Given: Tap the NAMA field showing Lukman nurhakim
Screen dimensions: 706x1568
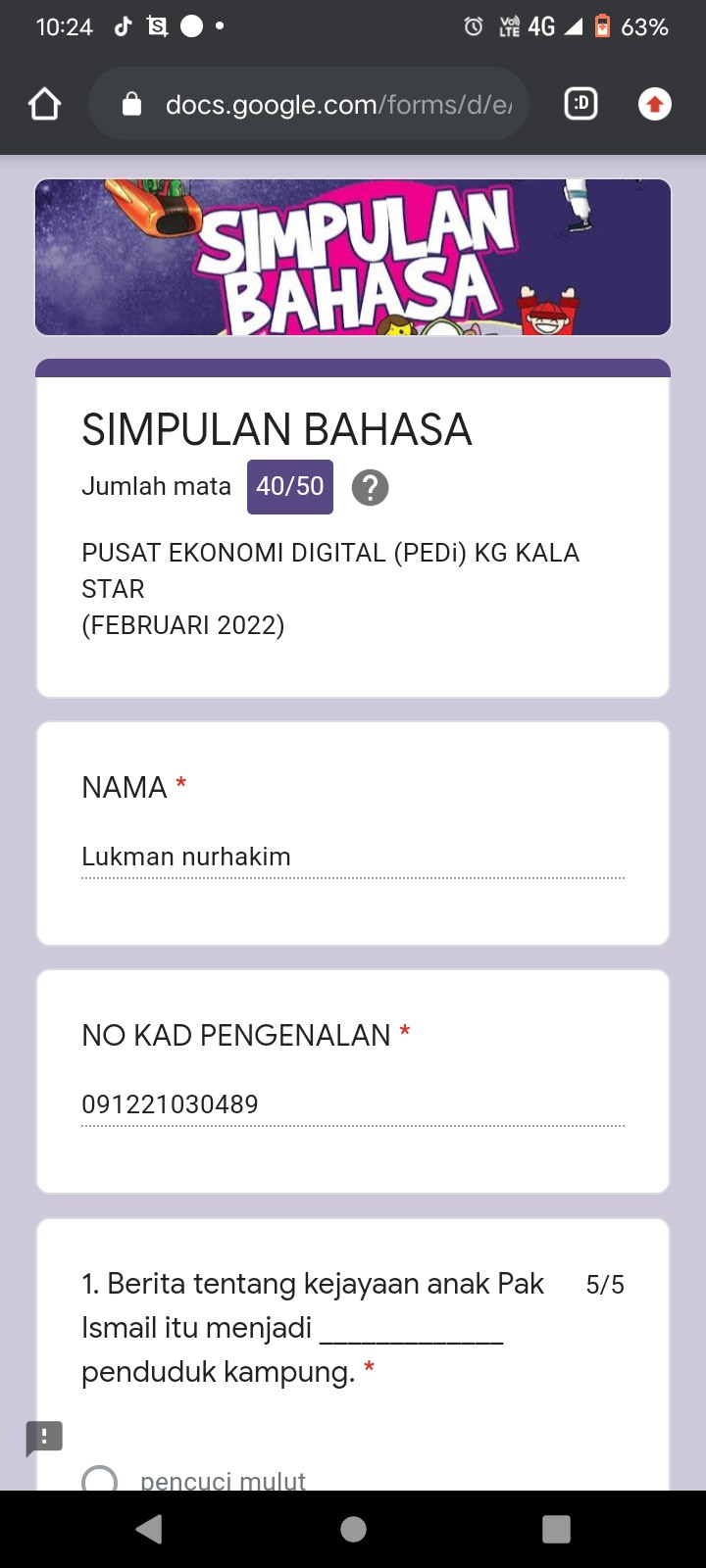Looking at the screenshot, I should point(352,857).
